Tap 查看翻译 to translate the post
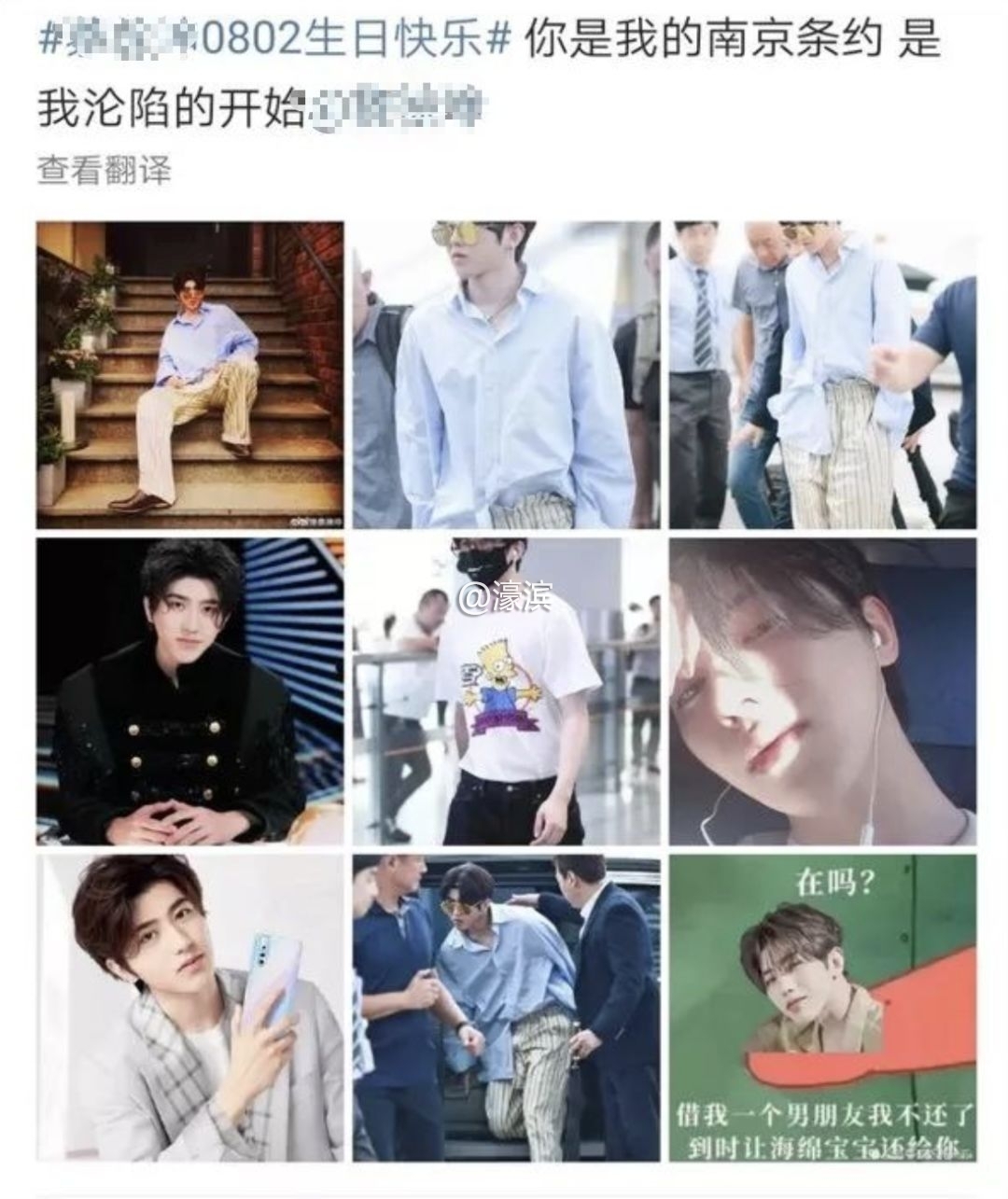The height and width of the screenshot is (1199, 1008). pos(104,171)
